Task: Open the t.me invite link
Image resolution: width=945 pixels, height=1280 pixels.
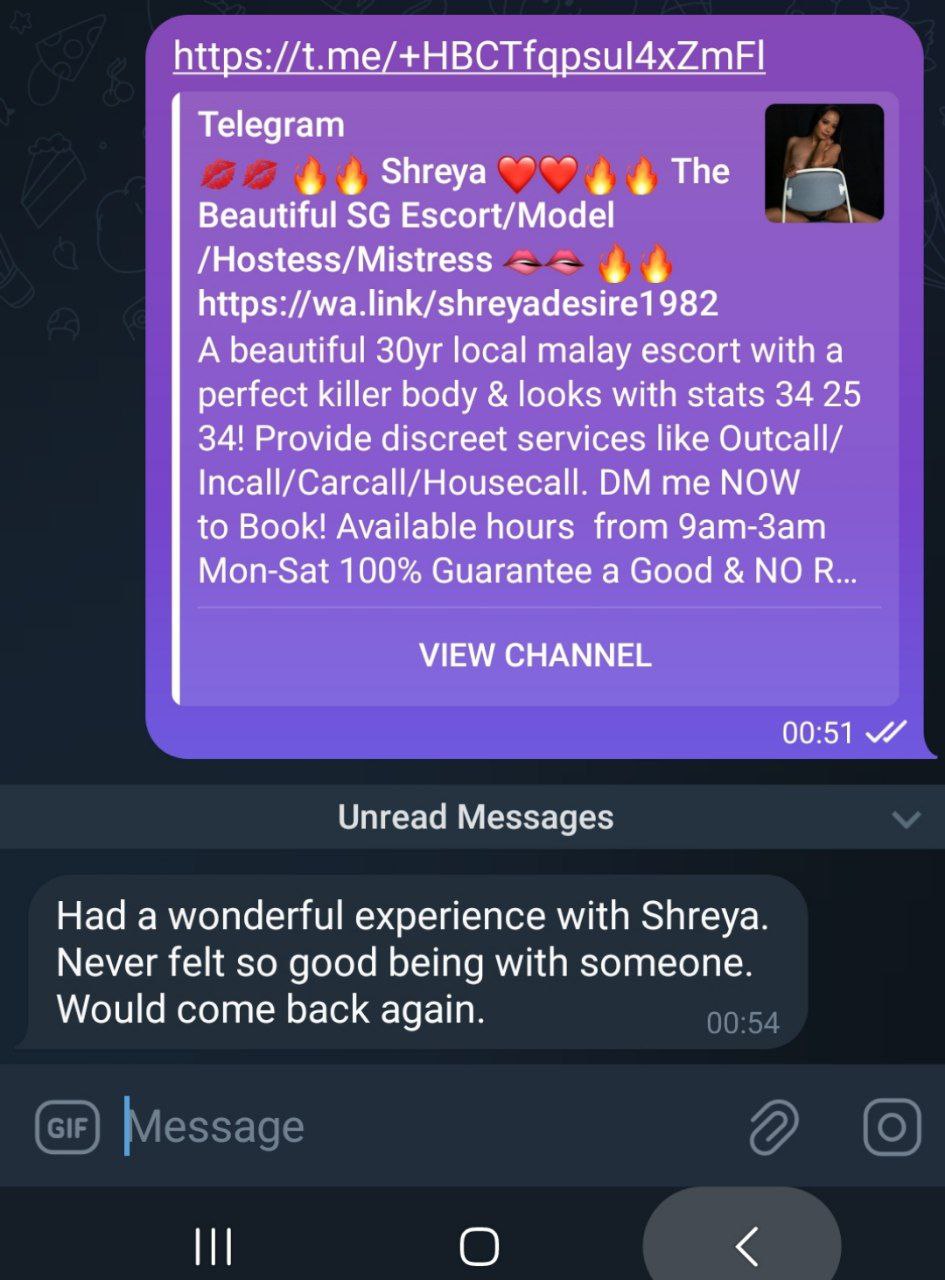Action: 469,57
